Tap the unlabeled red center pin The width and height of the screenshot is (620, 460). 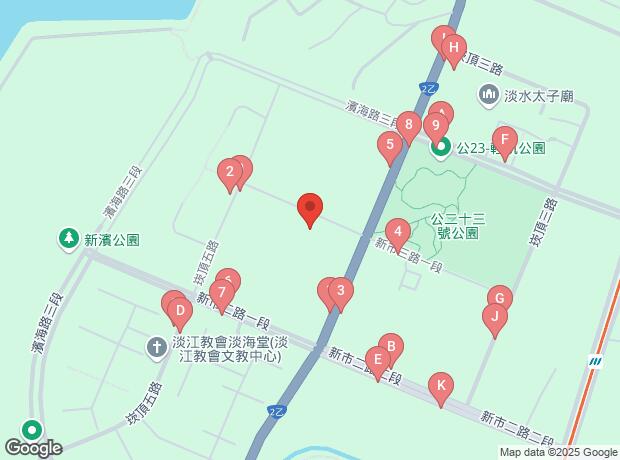pyautogui.click(x=310, y=208)
